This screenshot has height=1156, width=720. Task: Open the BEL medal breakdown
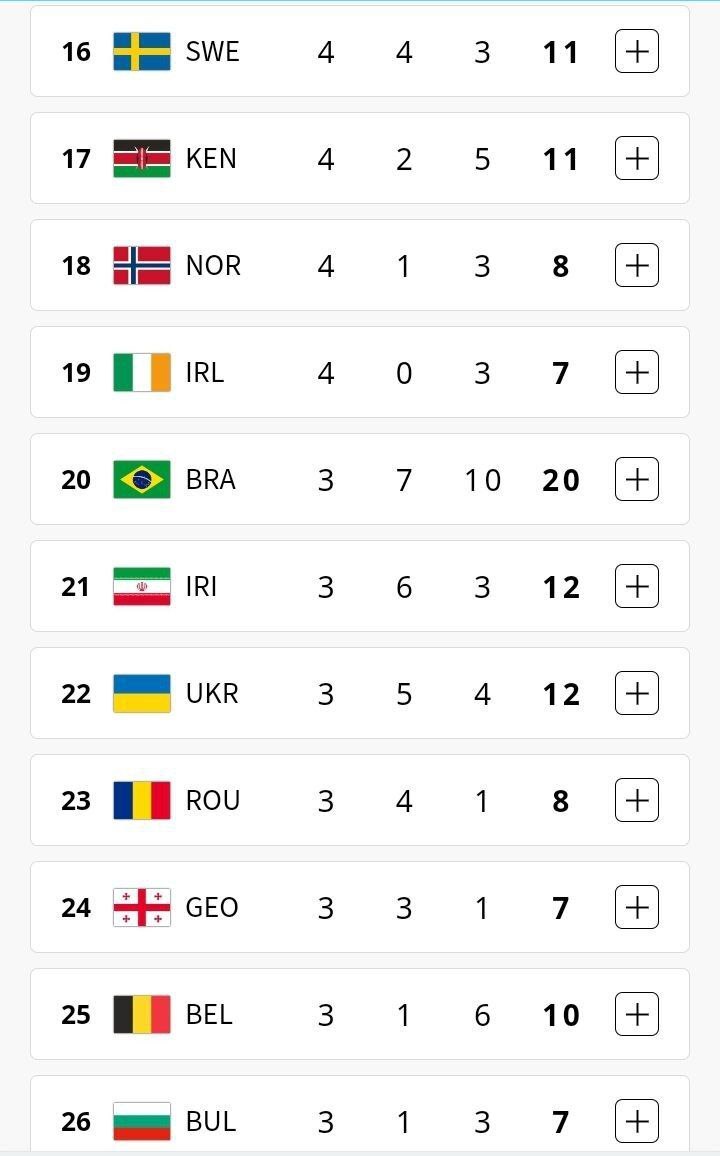point(637,1014)
